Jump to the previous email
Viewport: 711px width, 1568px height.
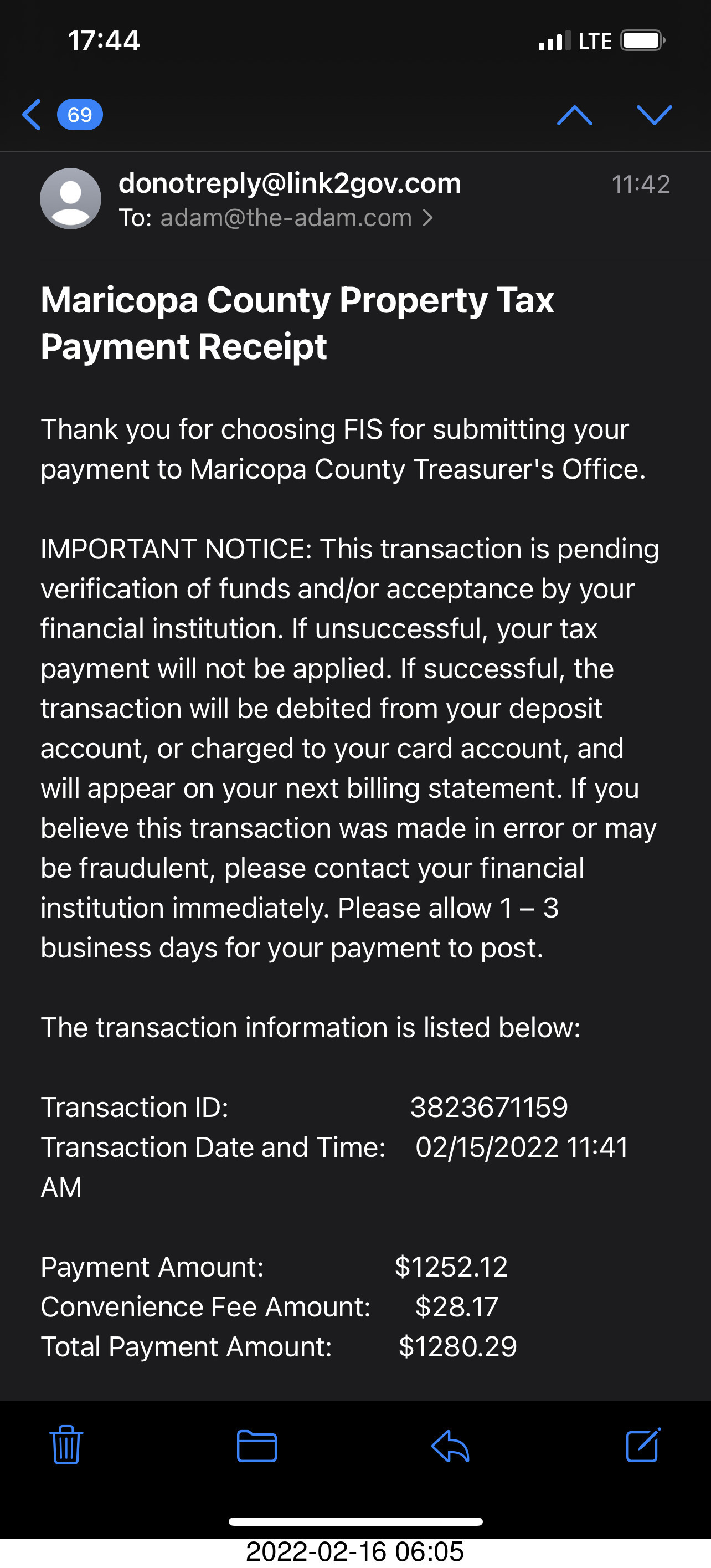click(574, 115)
